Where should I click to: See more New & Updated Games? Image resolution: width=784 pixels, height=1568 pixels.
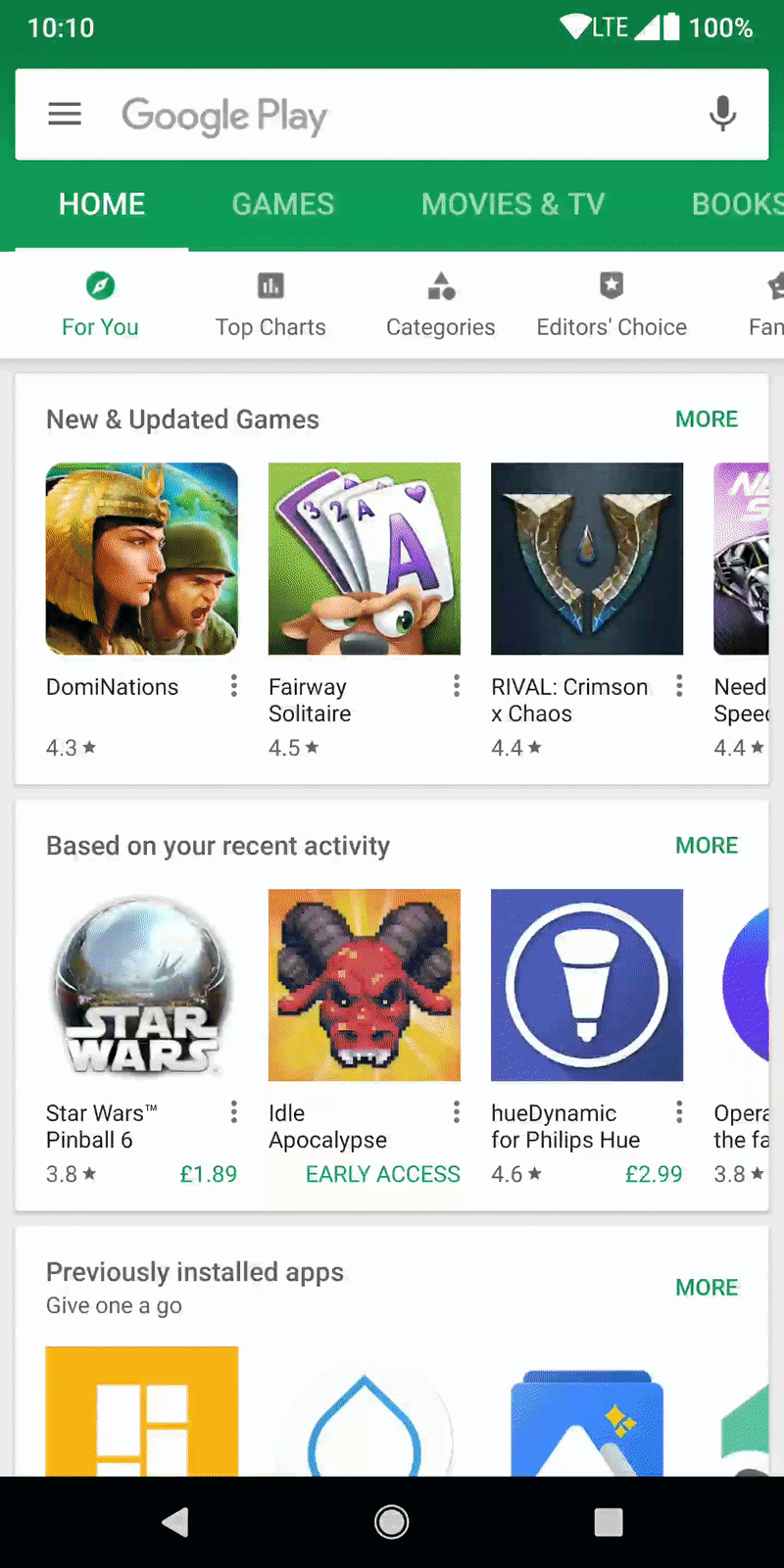(x=707, y=419)
